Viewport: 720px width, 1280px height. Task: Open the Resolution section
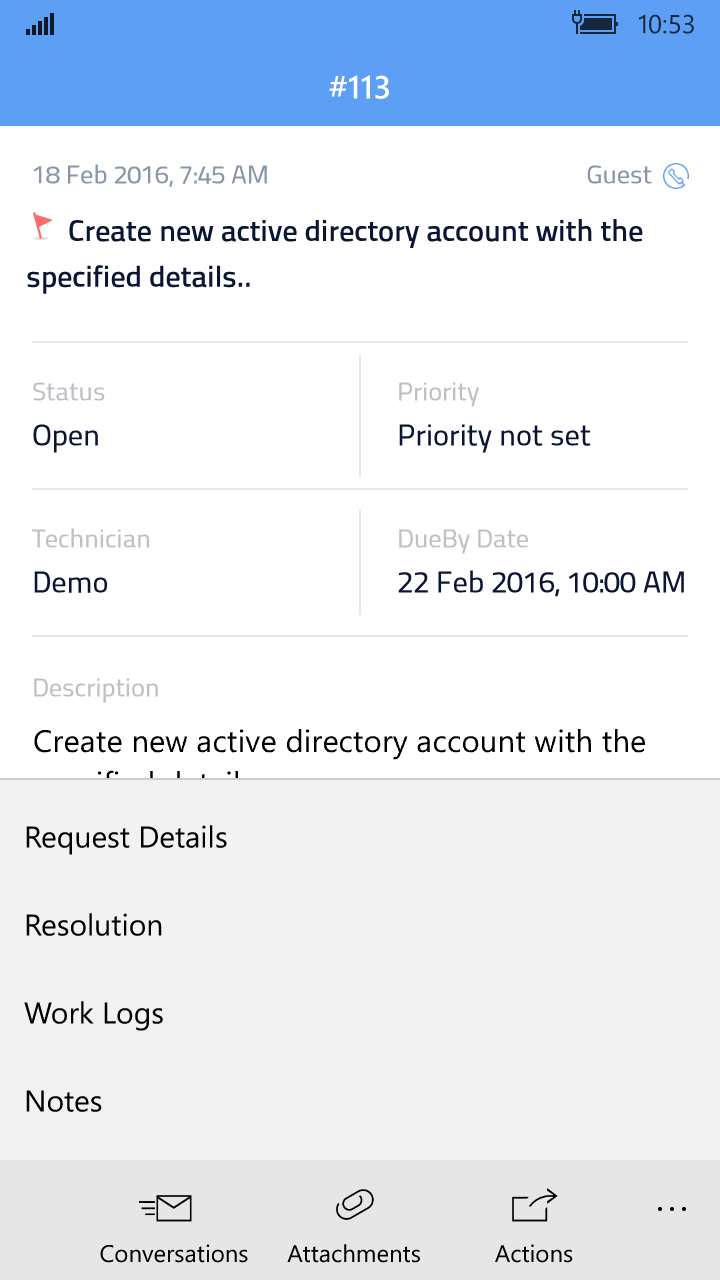94,926
